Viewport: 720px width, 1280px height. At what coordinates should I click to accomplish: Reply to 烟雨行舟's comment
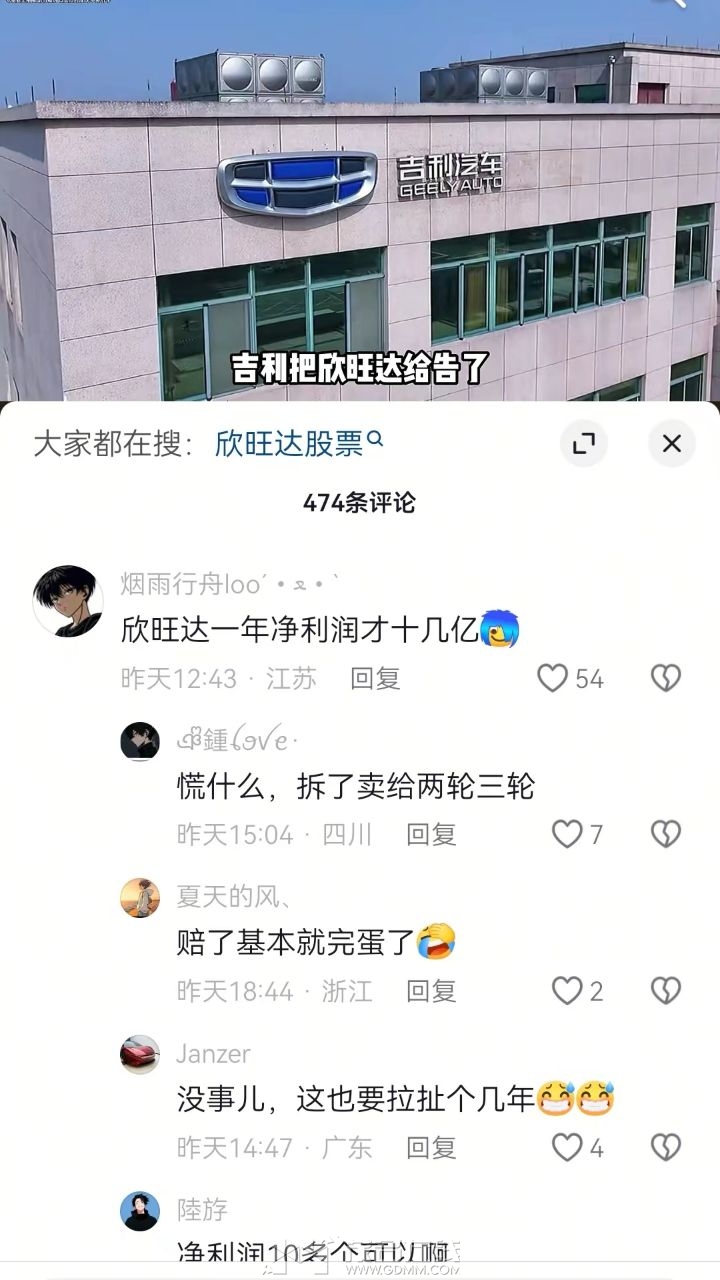[375, 679]
